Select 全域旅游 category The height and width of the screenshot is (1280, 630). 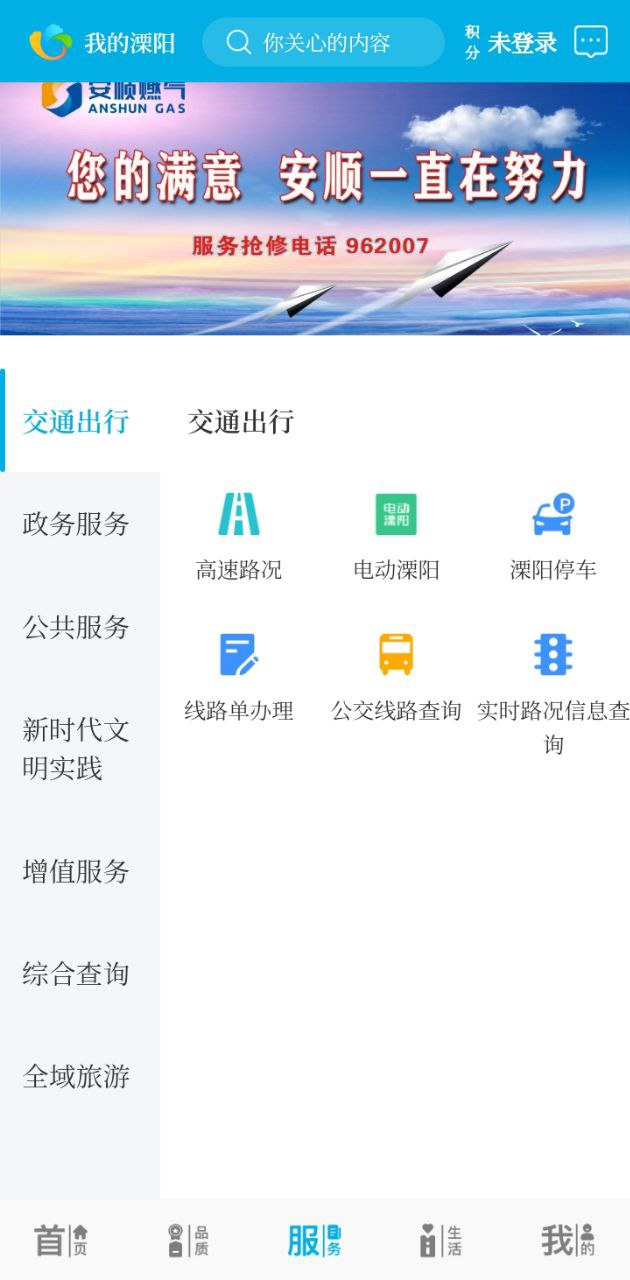(x=77, y=1077)
